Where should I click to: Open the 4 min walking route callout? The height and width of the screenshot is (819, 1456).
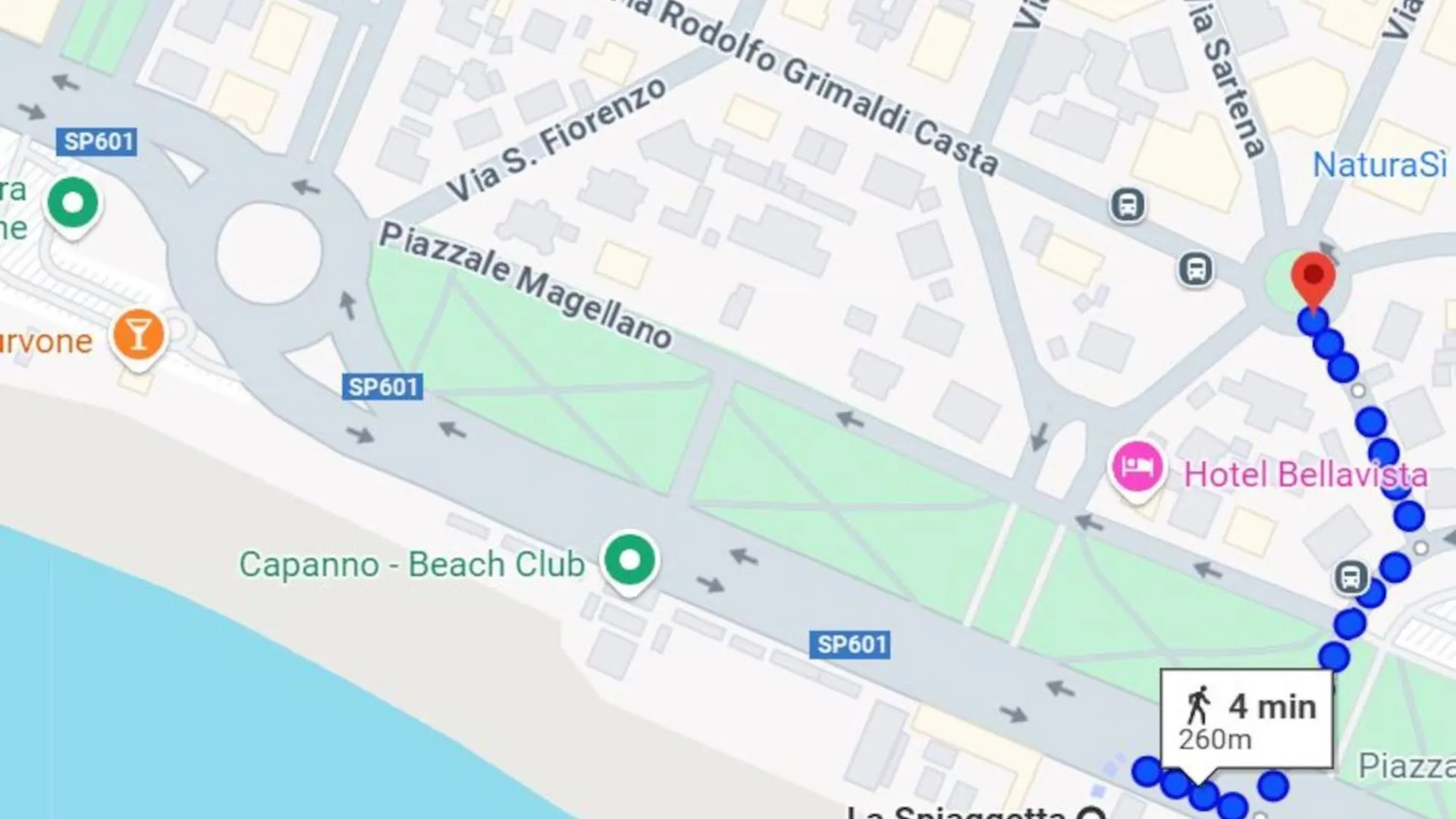(1246, 718)
